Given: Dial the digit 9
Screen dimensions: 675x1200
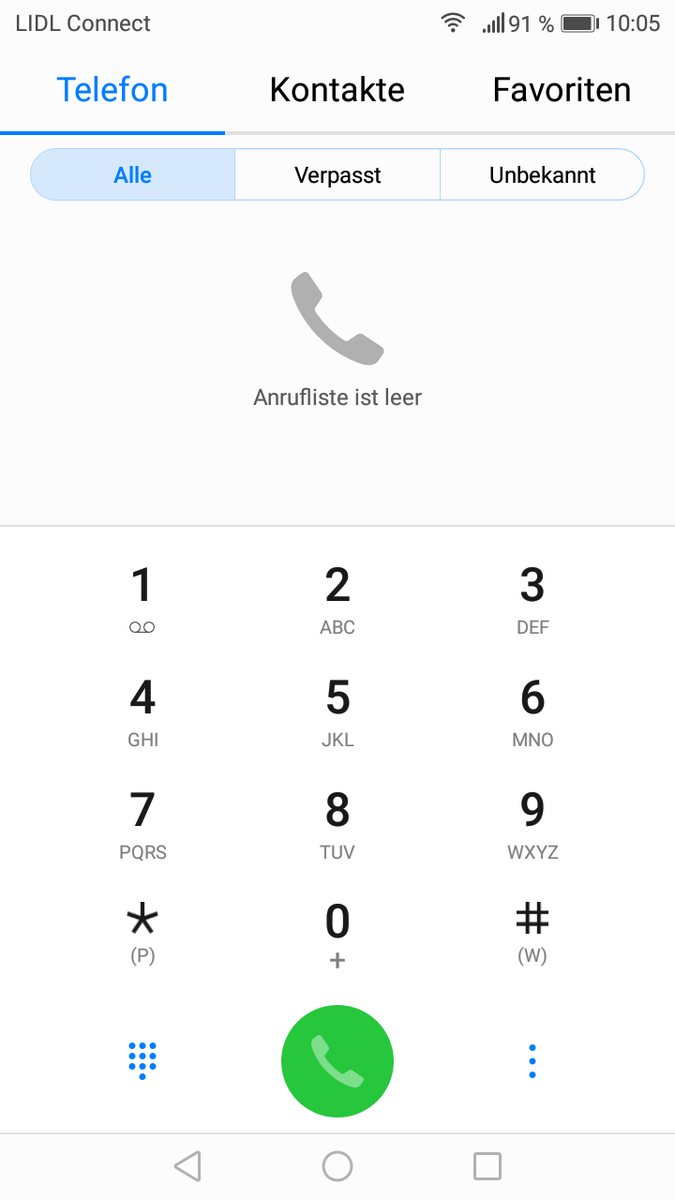Looking at the screenshot, I should coord(532,823).
